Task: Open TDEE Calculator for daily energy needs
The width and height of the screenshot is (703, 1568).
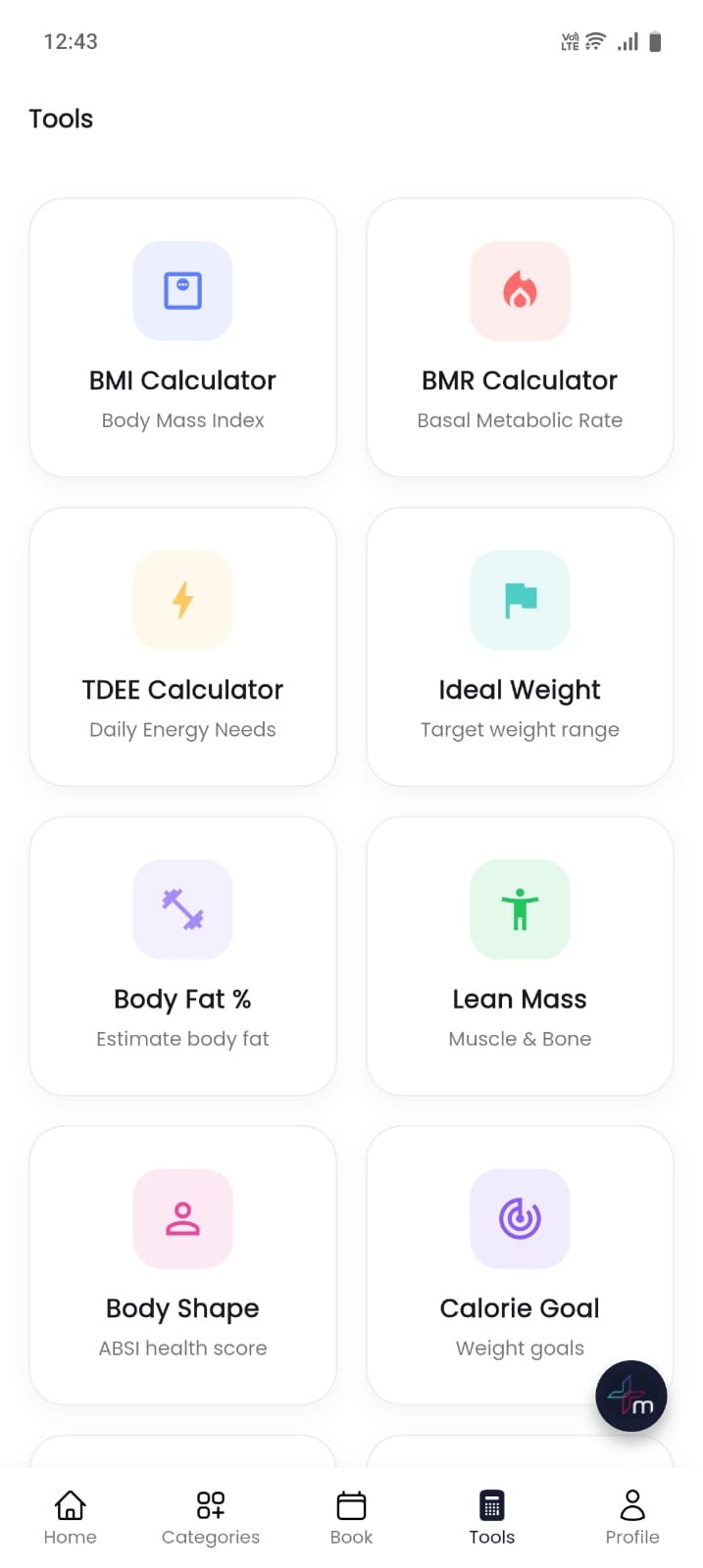Action: [182, 647]
